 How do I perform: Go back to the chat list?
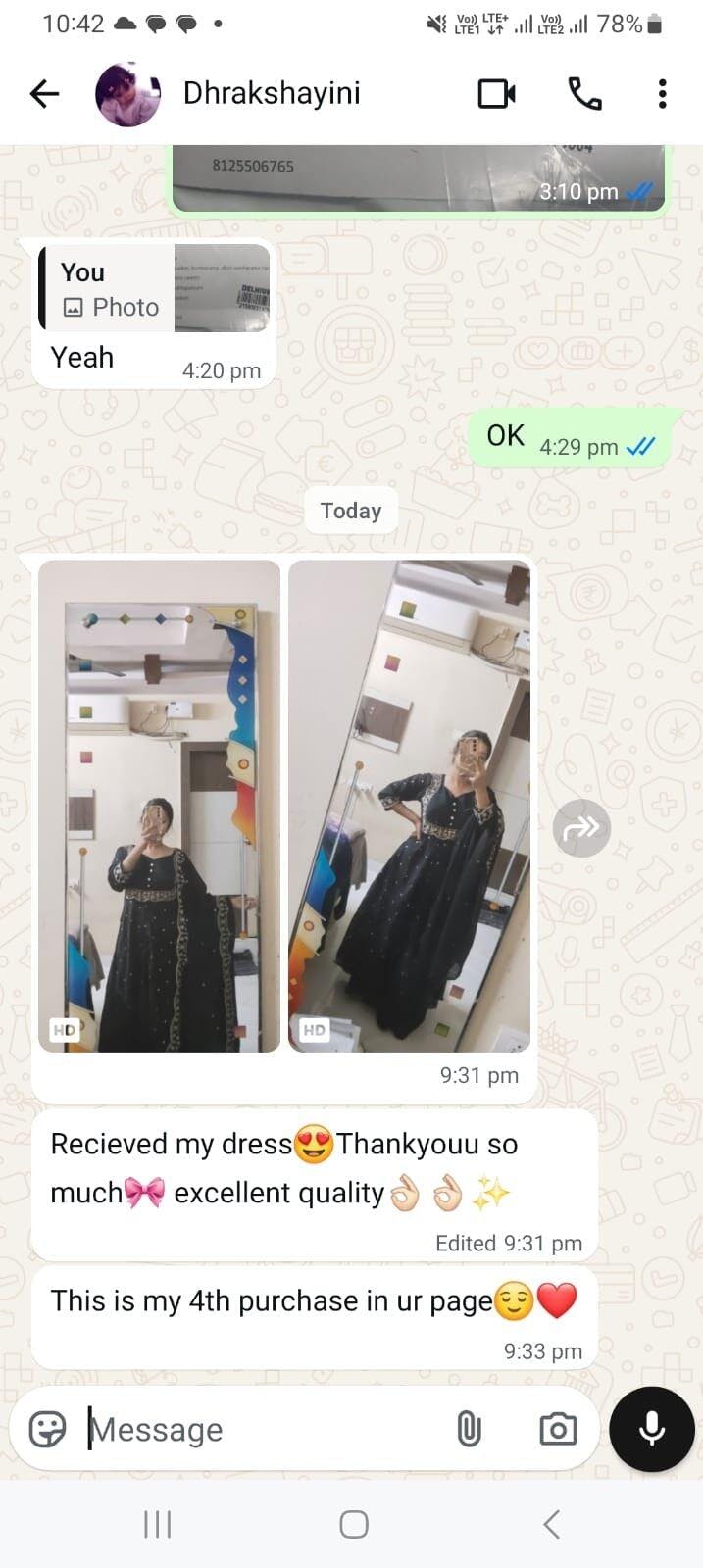[44, 94]
